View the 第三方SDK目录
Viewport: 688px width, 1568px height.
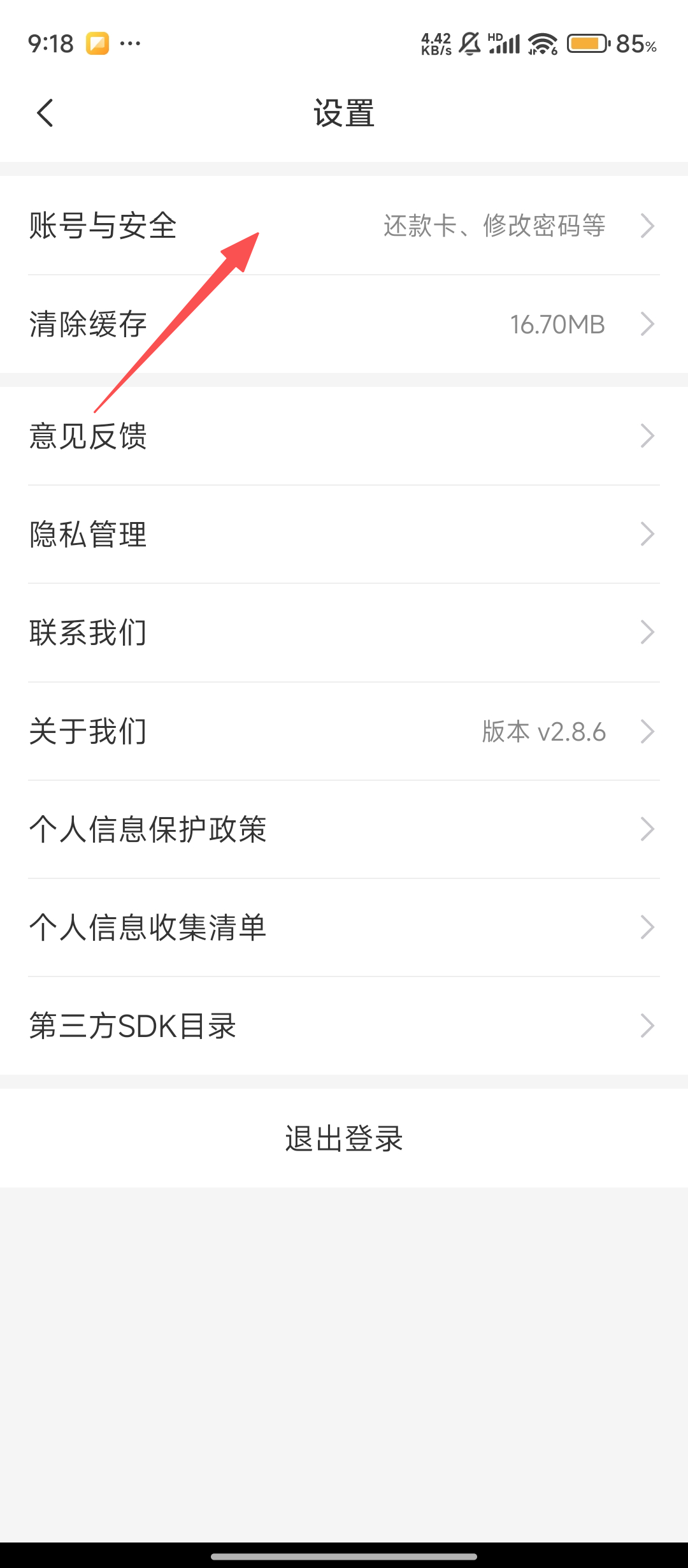(x=344, y=1026)
